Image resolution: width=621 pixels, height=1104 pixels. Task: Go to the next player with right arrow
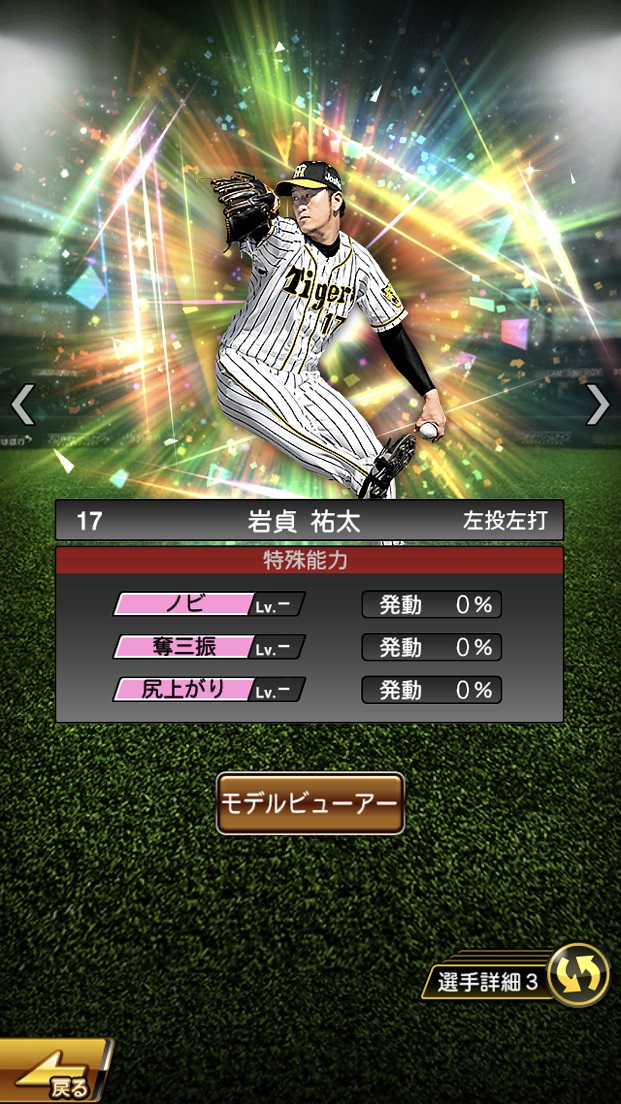pos(597,405)
